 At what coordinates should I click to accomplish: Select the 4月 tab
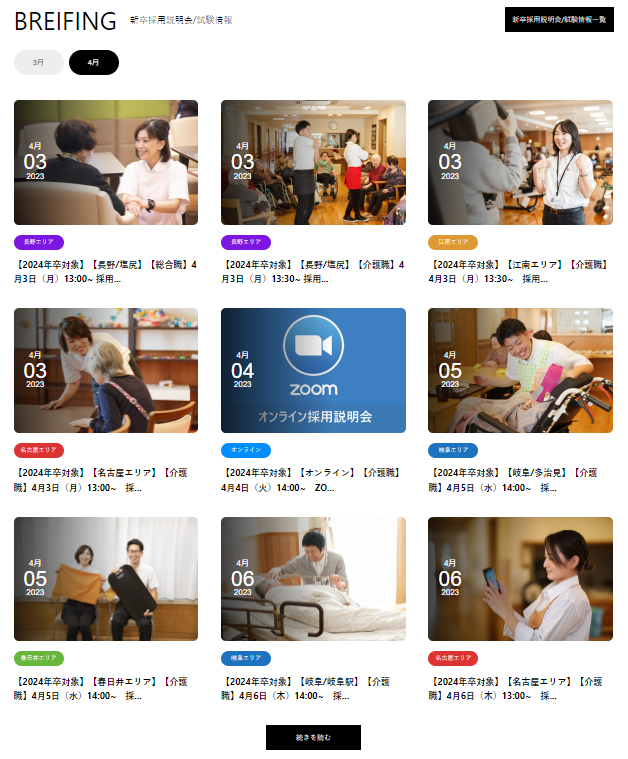pos(94,62)
